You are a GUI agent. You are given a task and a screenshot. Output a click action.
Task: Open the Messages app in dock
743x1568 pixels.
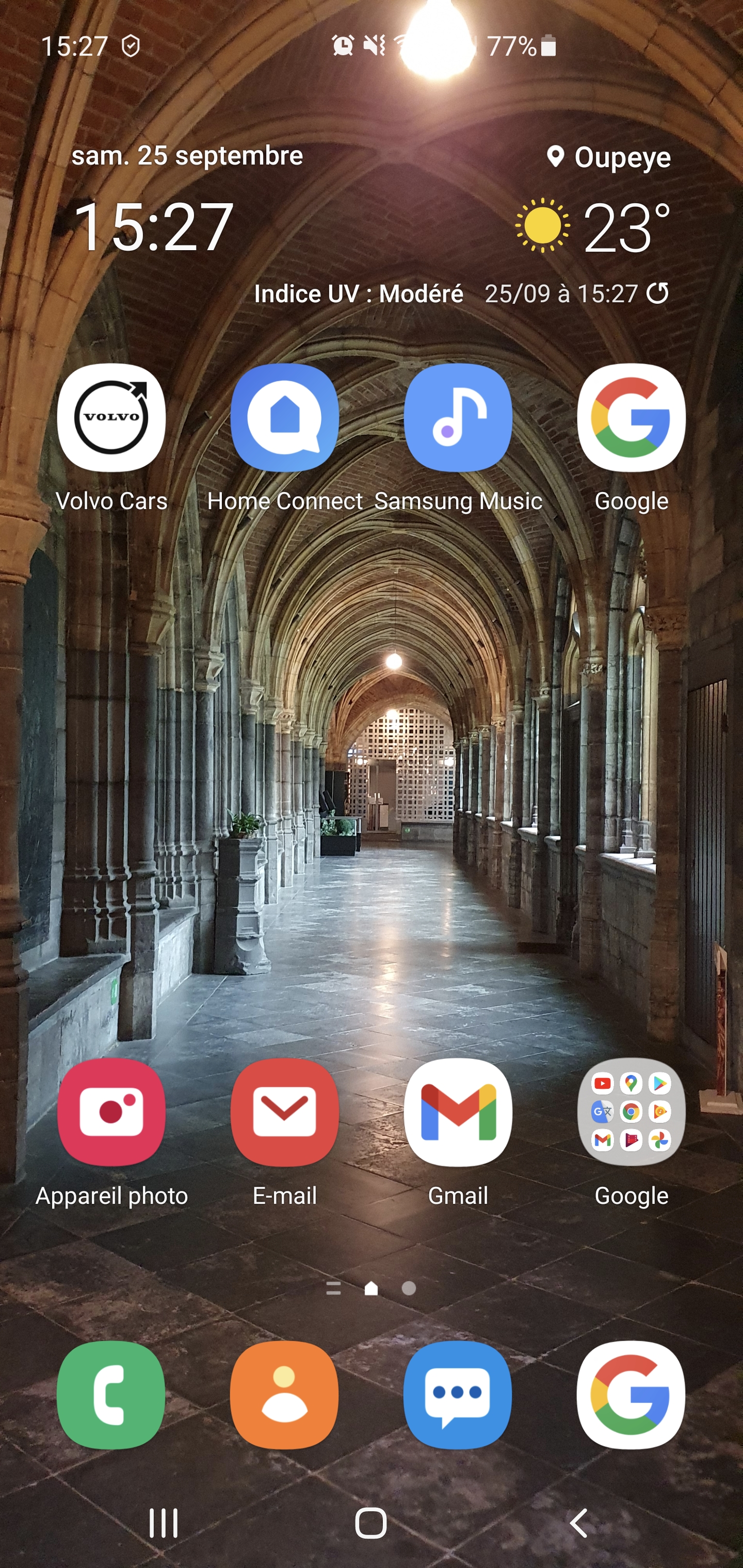coord(458,1395)
